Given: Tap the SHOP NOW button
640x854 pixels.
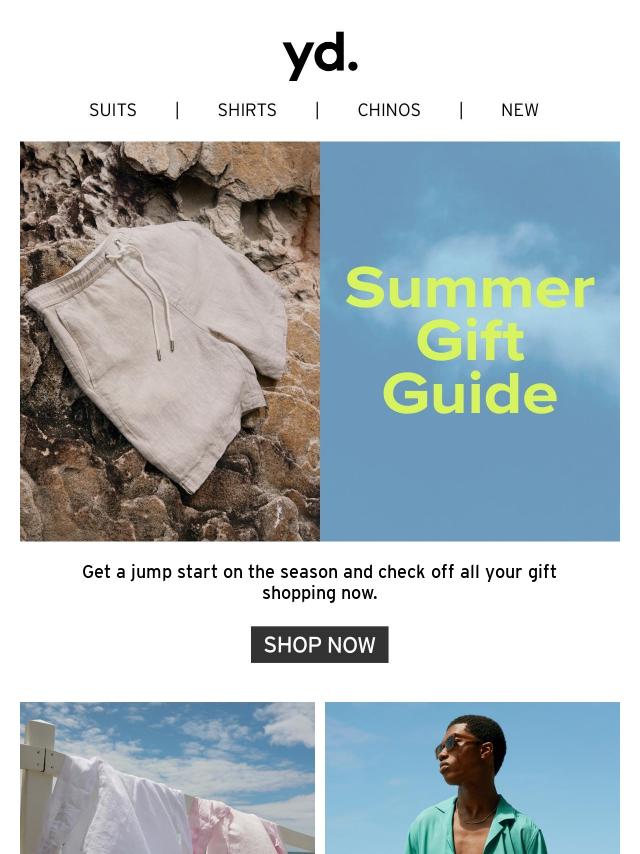Looking at the screenshot, I should (319, 645).
